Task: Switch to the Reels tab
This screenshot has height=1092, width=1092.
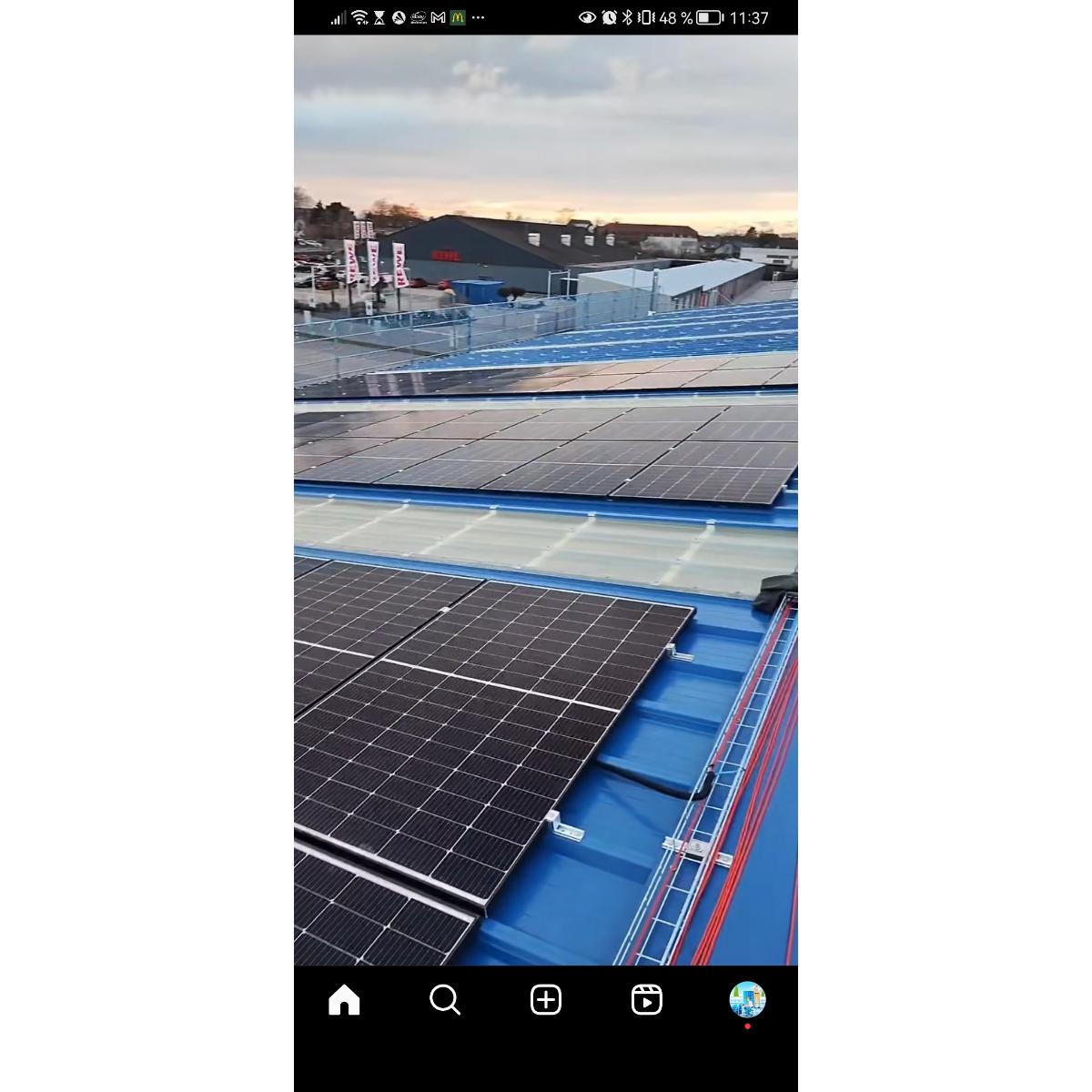Action: coord(646,999)
